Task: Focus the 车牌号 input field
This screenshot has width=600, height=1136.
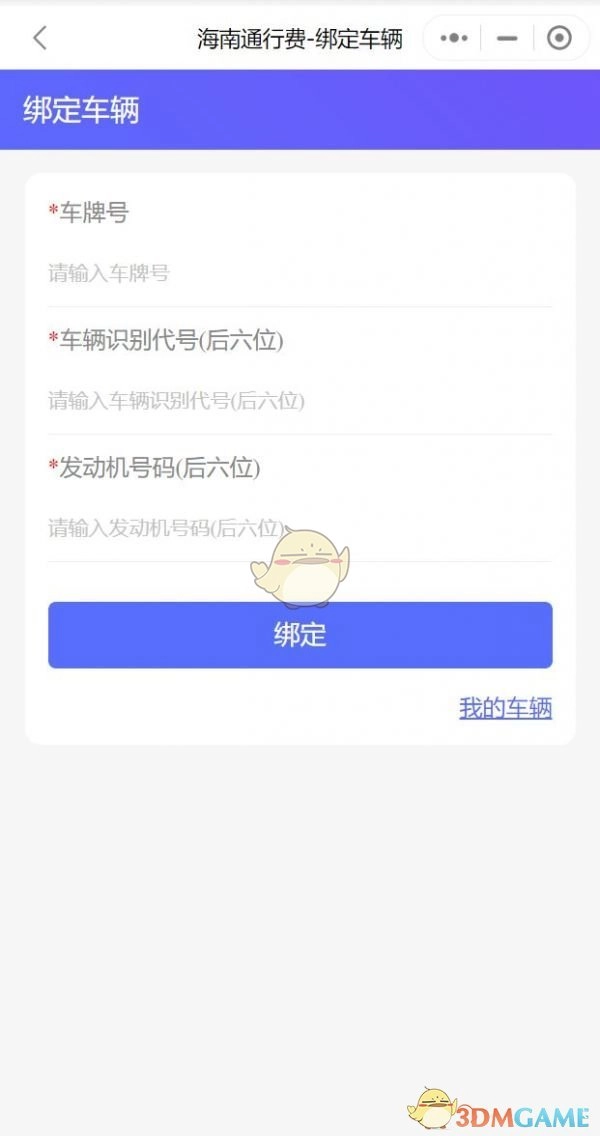Action: click(300, 273)
